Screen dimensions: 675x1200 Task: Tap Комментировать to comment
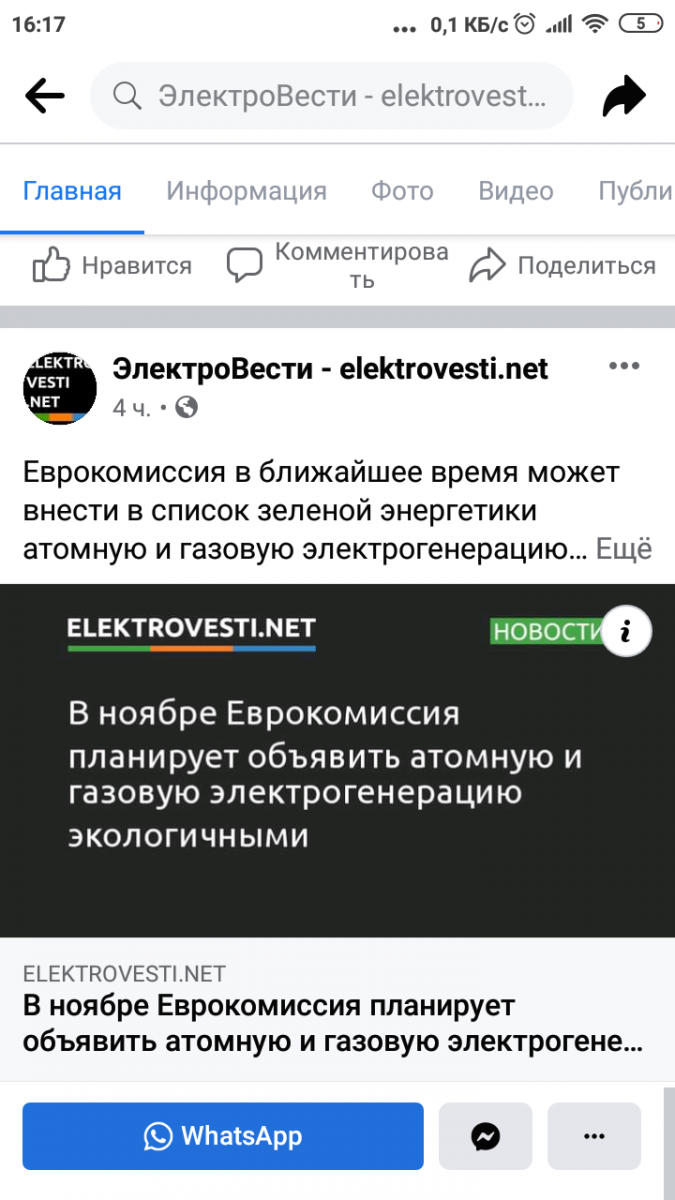[x=338, y=266]
